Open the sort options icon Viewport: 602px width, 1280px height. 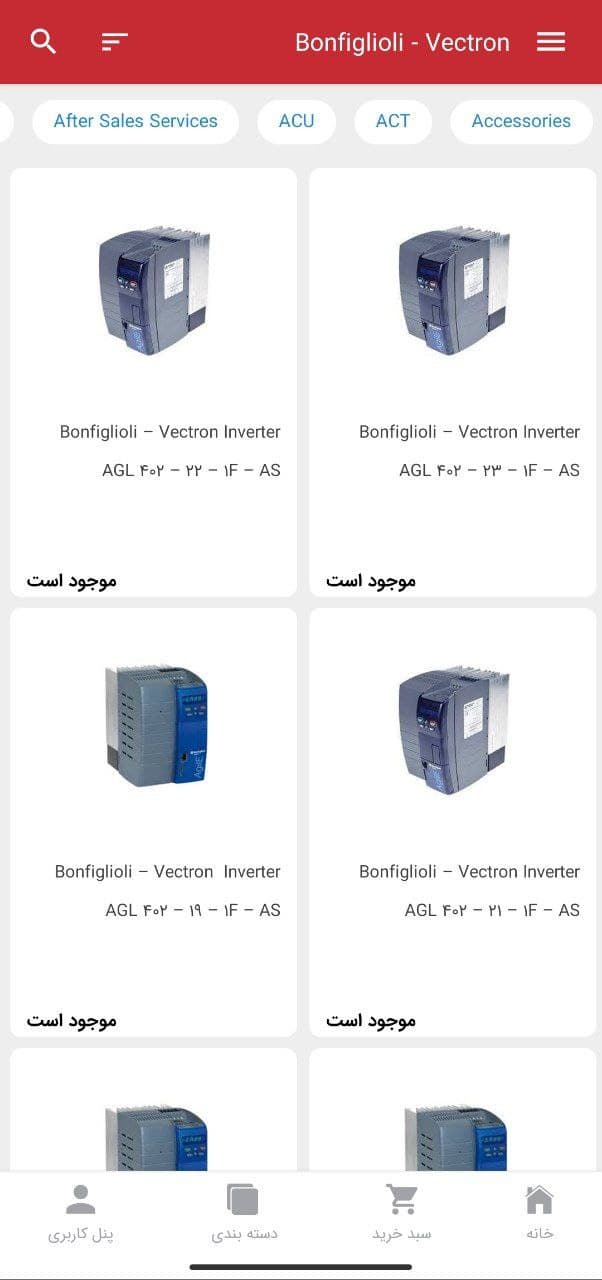tap(115, 42)
